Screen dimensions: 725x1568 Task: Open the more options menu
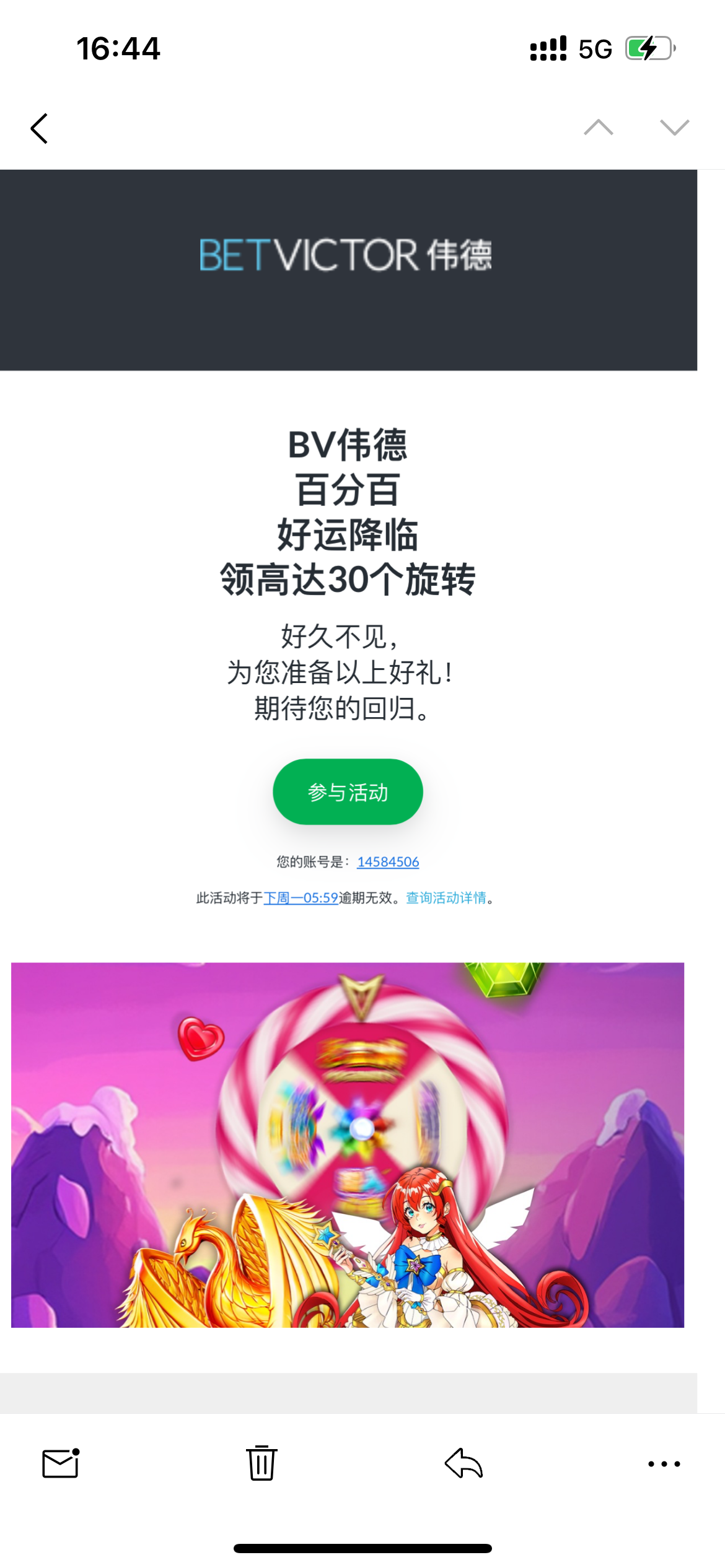[664, 1464]
